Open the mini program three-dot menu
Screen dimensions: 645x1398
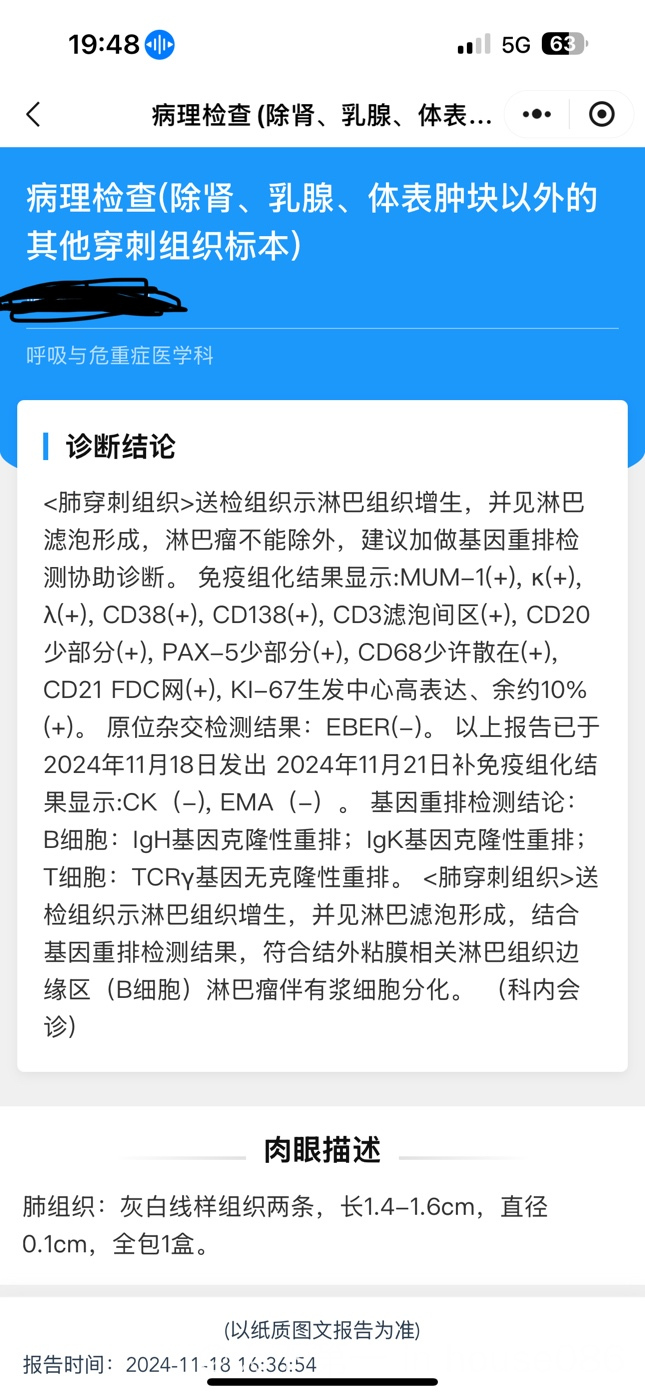click(x=537, y=114)
